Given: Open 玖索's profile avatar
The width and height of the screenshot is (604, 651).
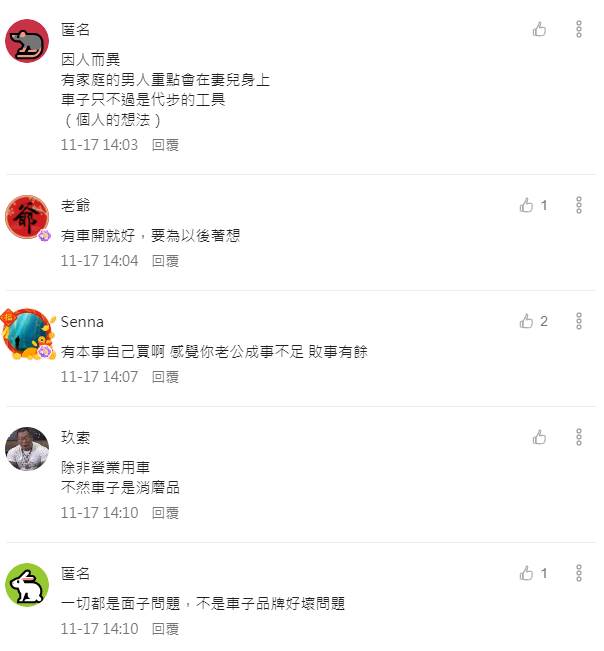Looking at the screenshot, I should pos(27,449).
